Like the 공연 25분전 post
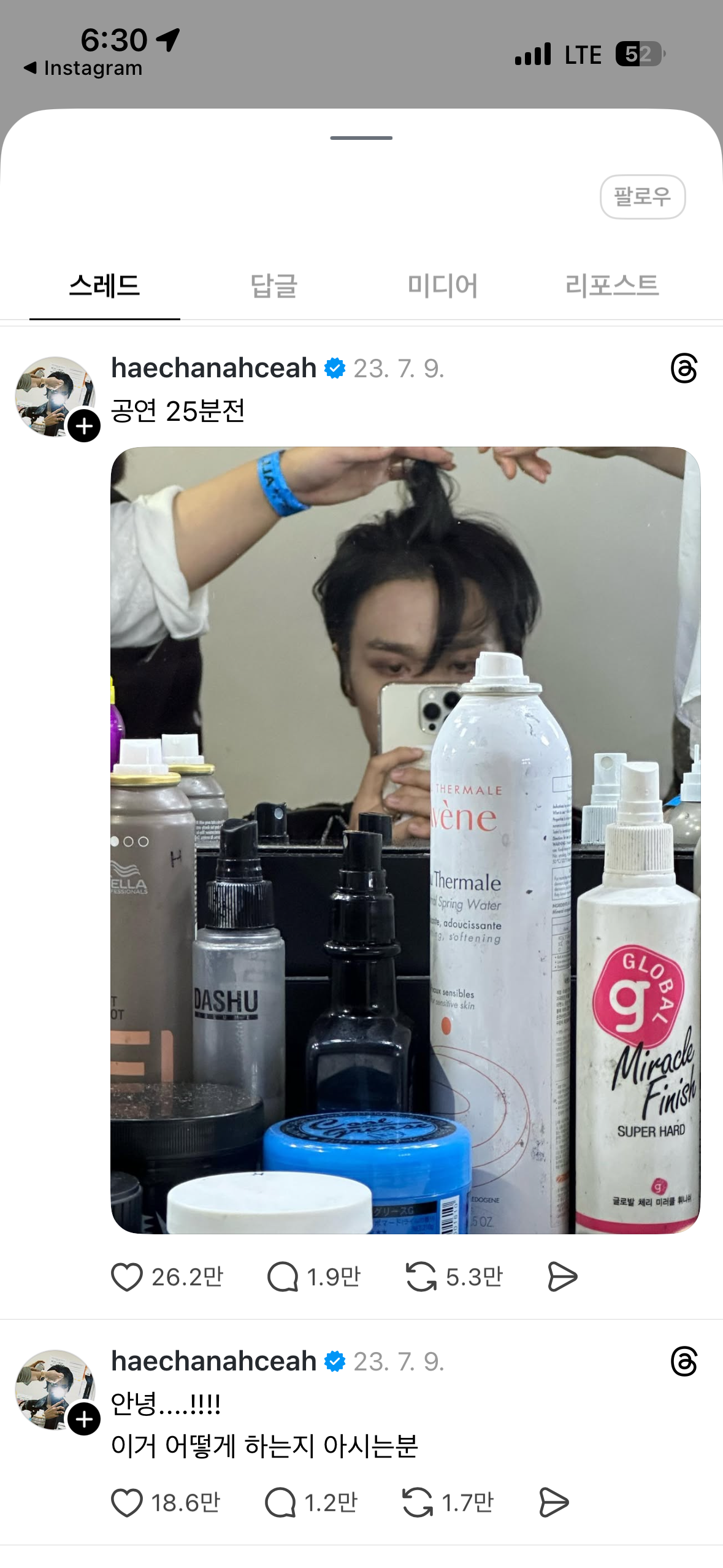 (127, 1277)
